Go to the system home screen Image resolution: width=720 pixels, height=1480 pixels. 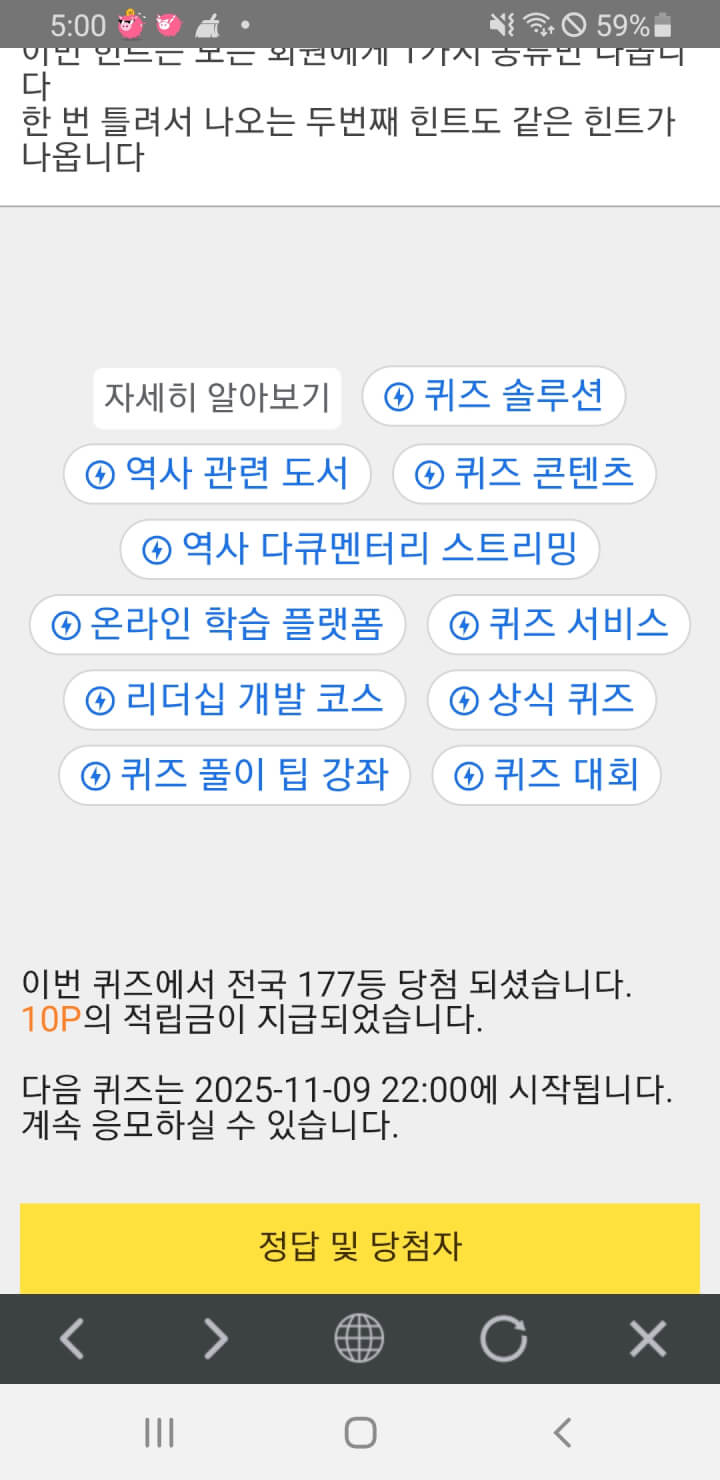(360, 1433)
